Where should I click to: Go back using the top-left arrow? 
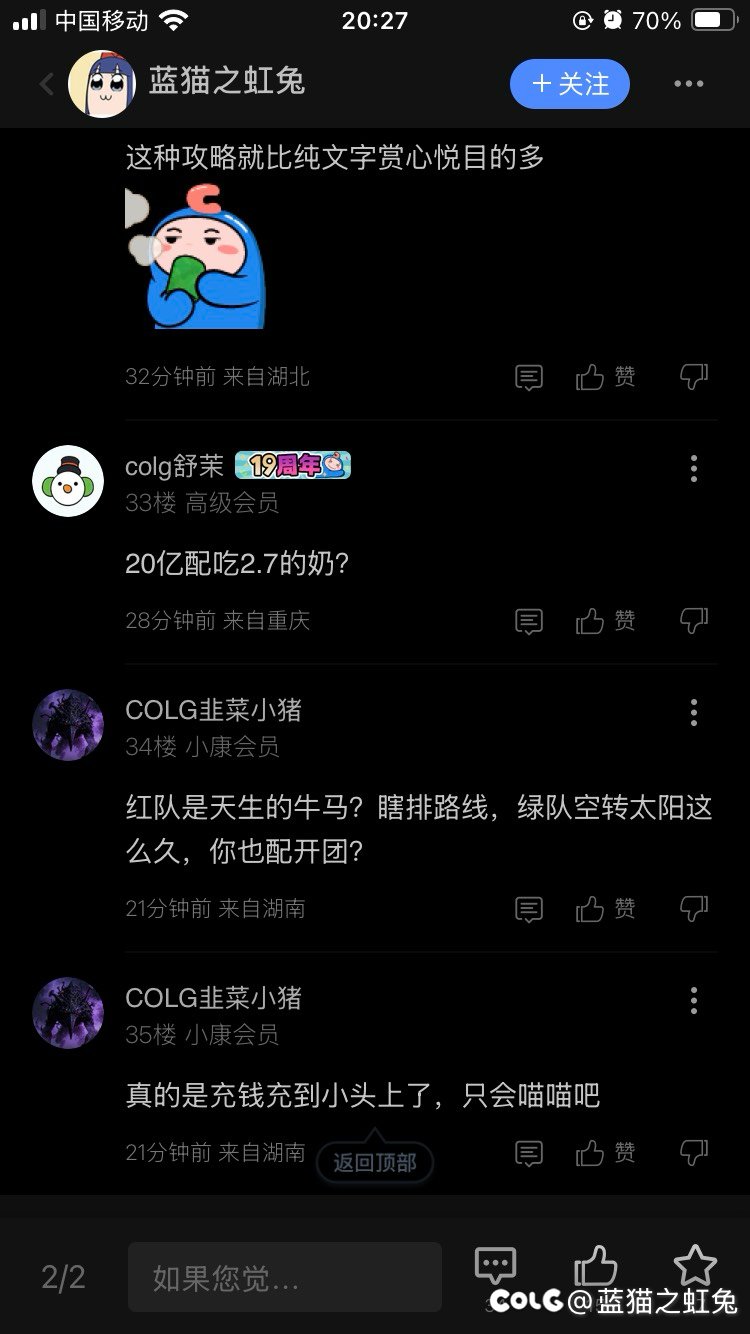46,84
